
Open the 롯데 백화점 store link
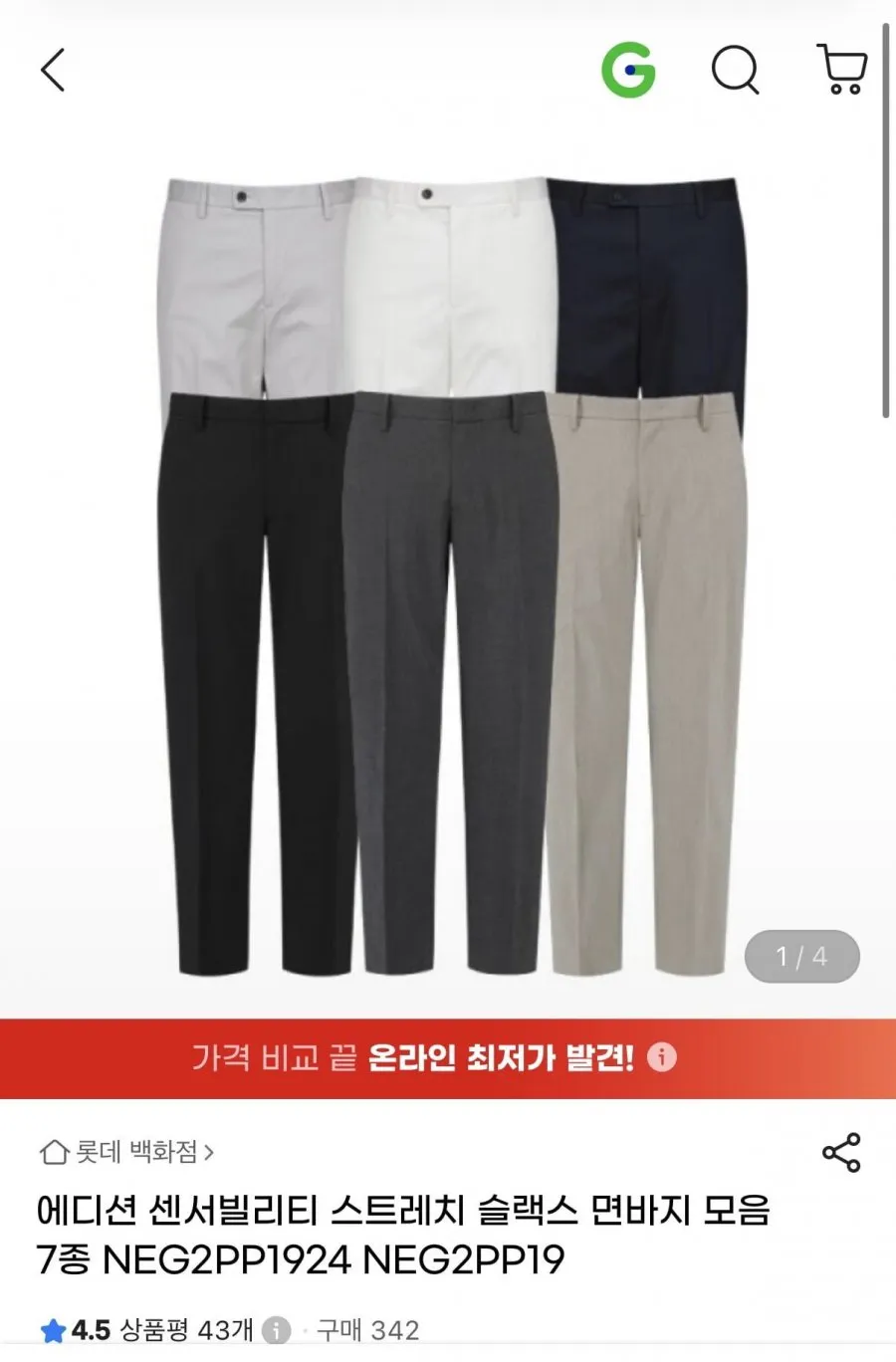coord(126,1152)
